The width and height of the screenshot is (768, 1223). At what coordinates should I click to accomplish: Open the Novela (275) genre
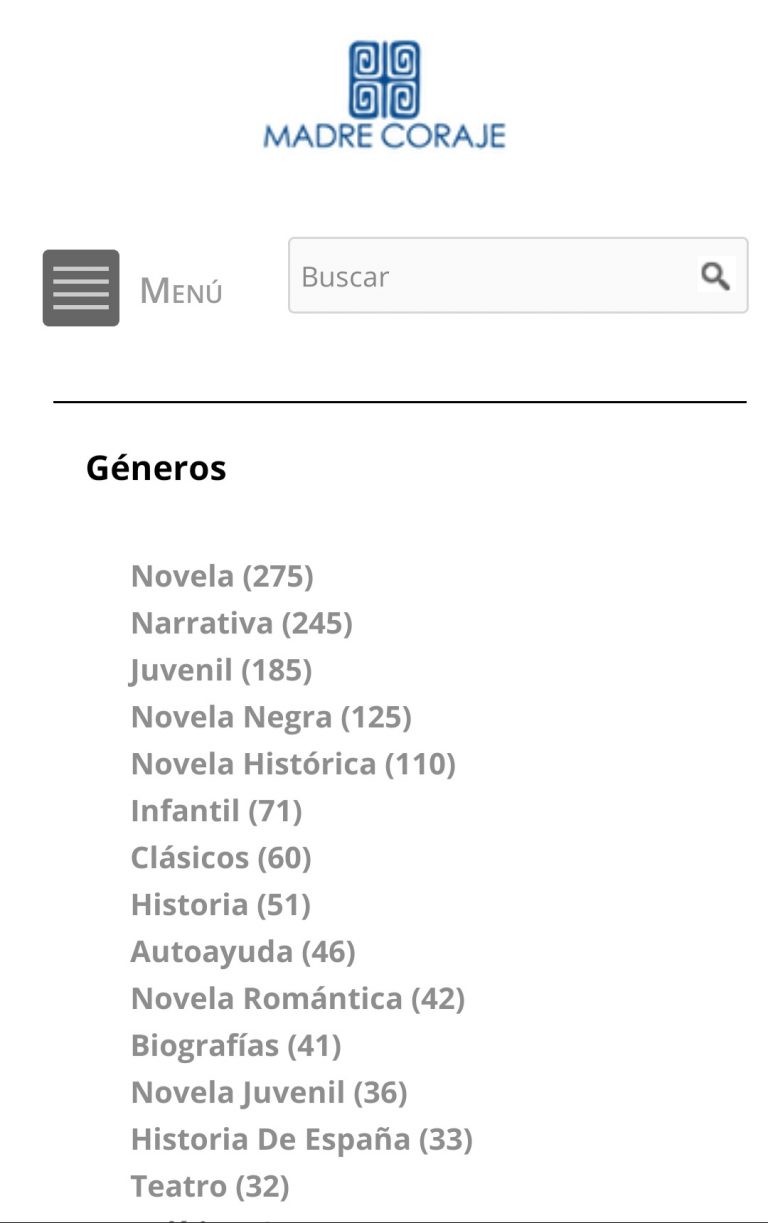[222, 576]
